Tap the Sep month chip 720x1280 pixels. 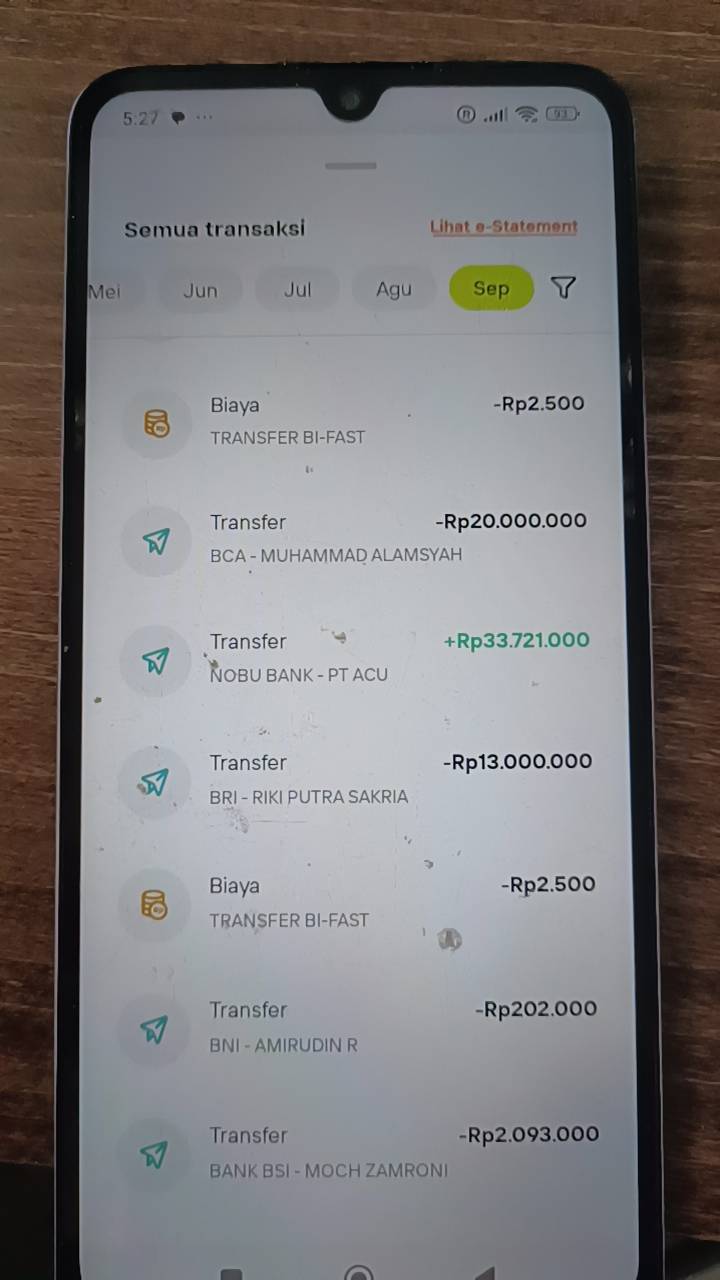point(491,288)
